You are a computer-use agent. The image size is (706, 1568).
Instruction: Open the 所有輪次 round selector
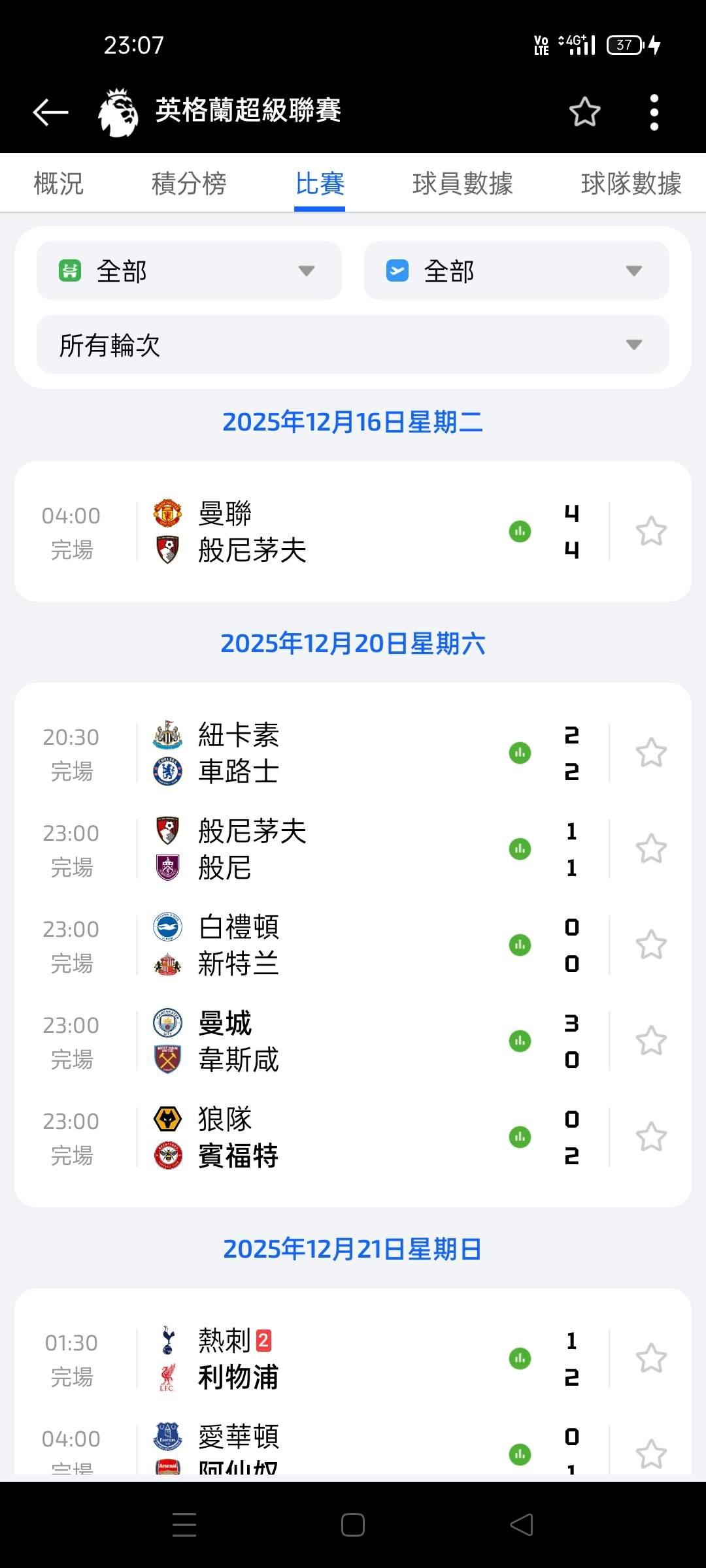[353, 344]
